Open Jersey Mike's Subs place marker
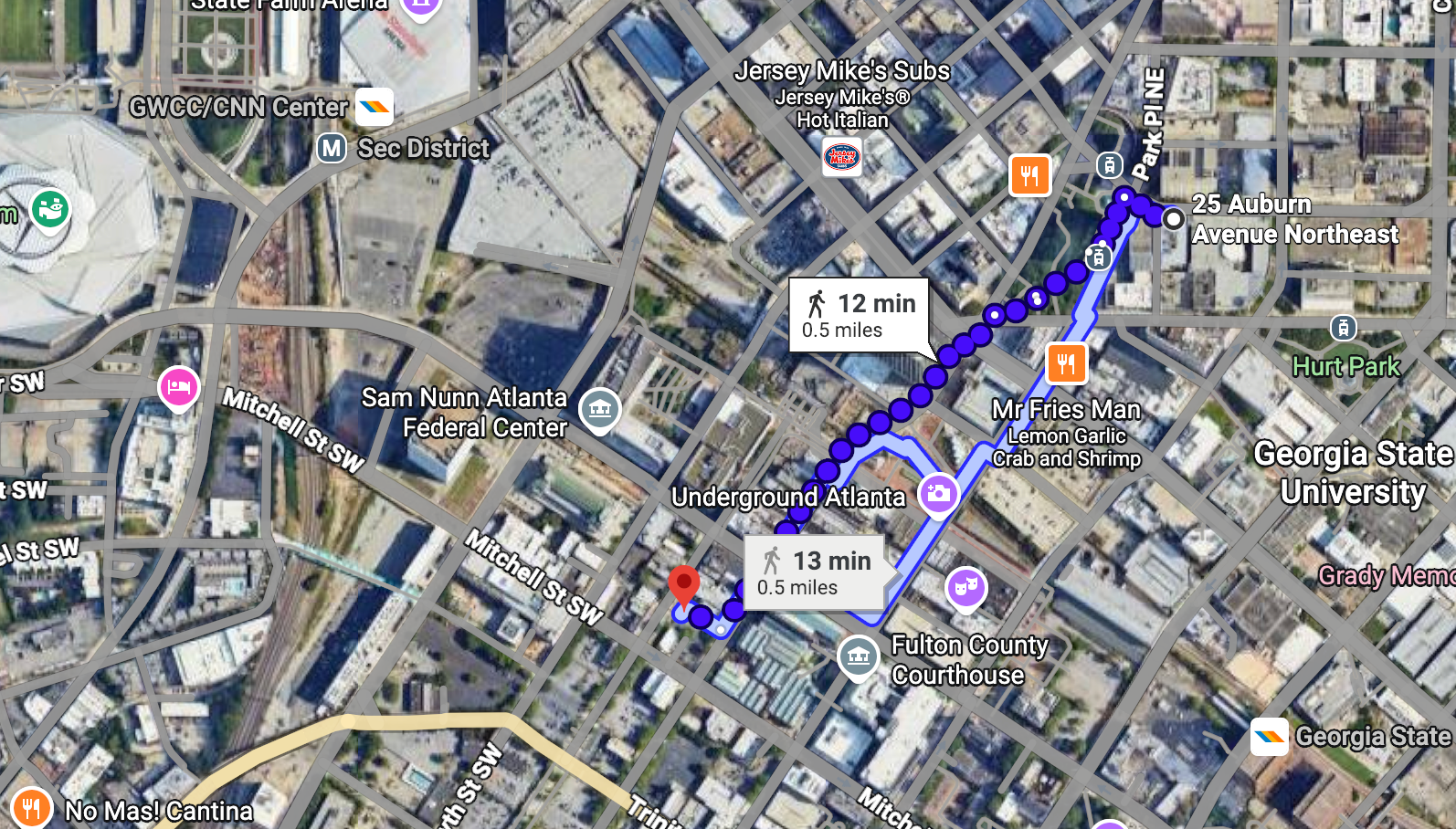 841,158
